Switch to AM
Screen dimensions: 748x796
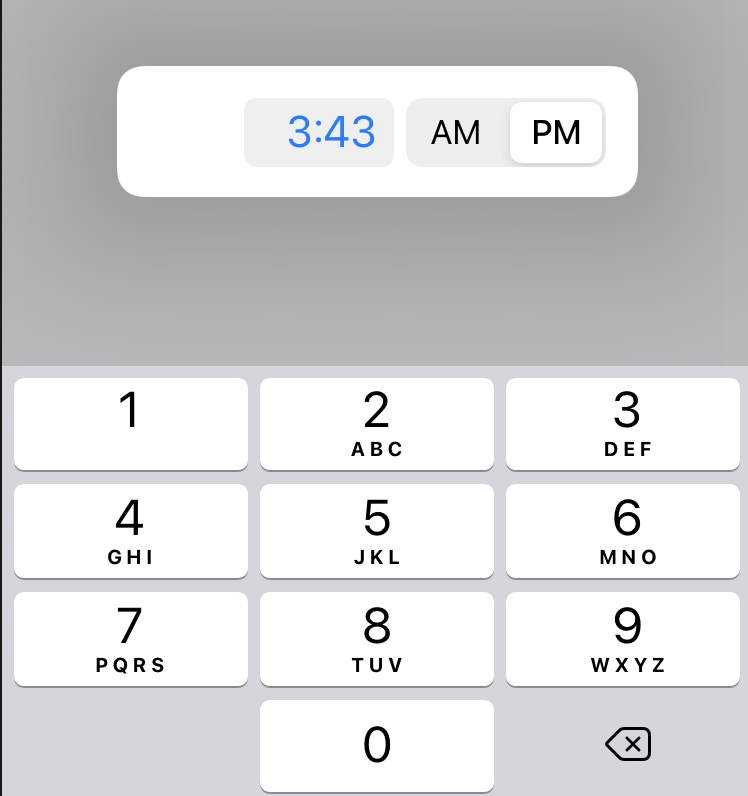point(456,132)
